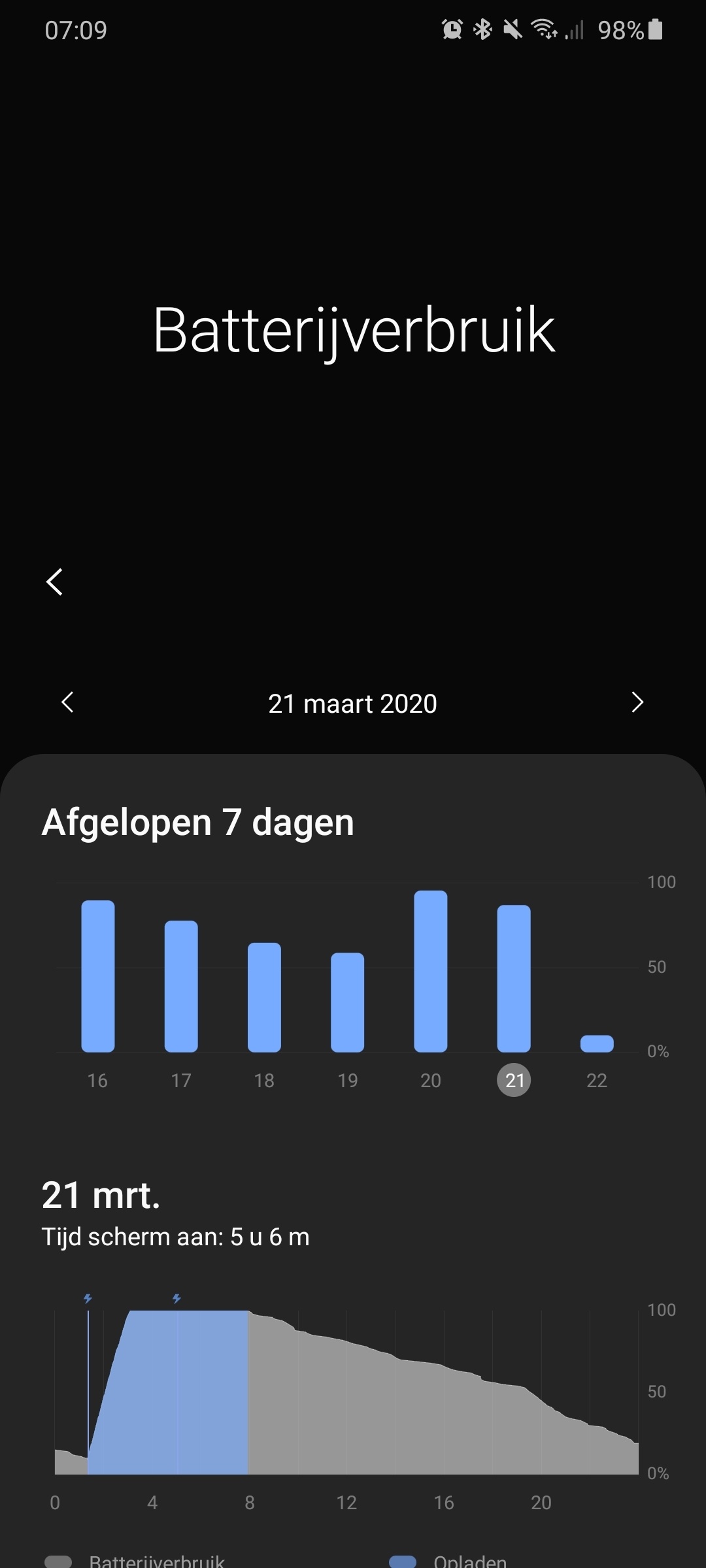Screen dimensions: 706x1568
Task: Show the next day after 21 maart
Action: (637, 702)
